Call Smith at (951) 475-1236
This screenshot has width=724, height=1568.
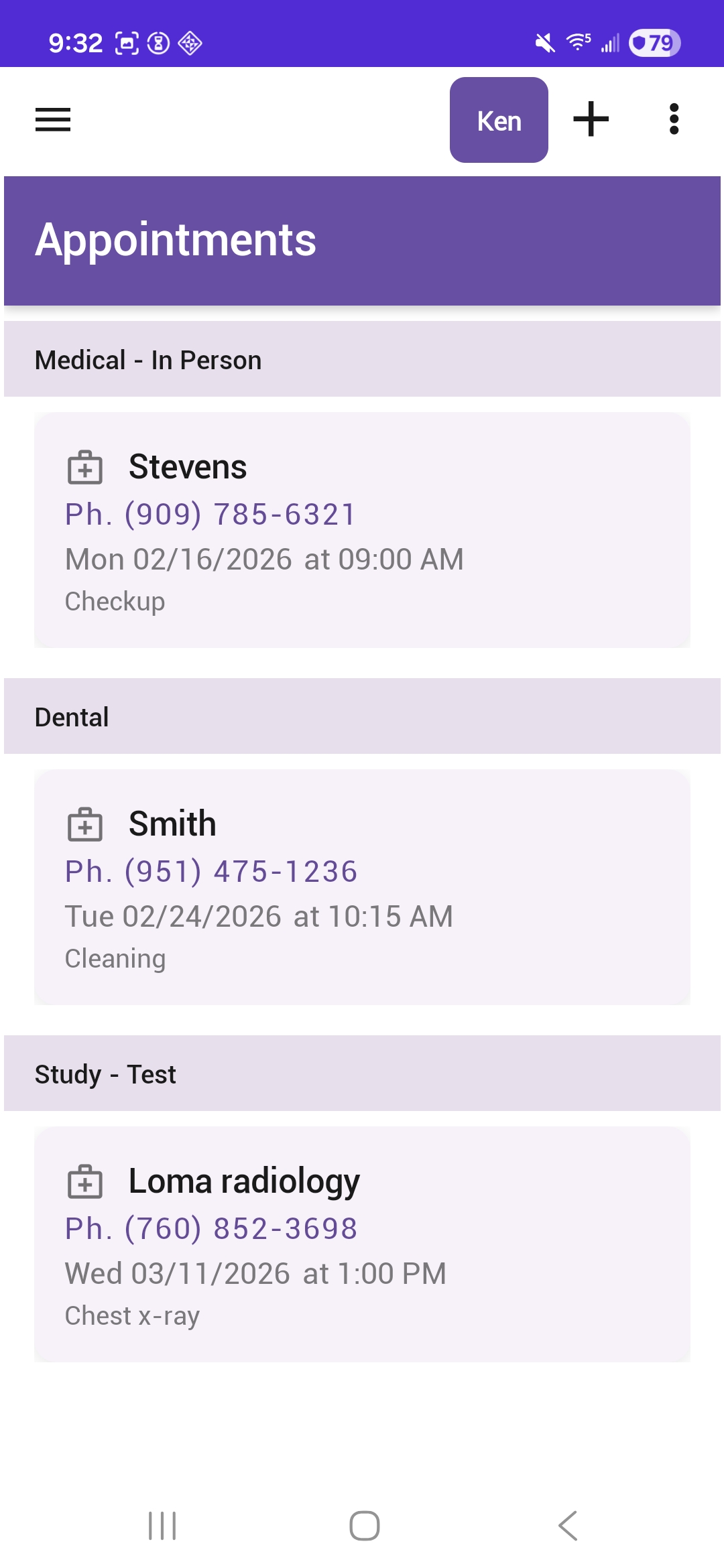coord(211,872)
